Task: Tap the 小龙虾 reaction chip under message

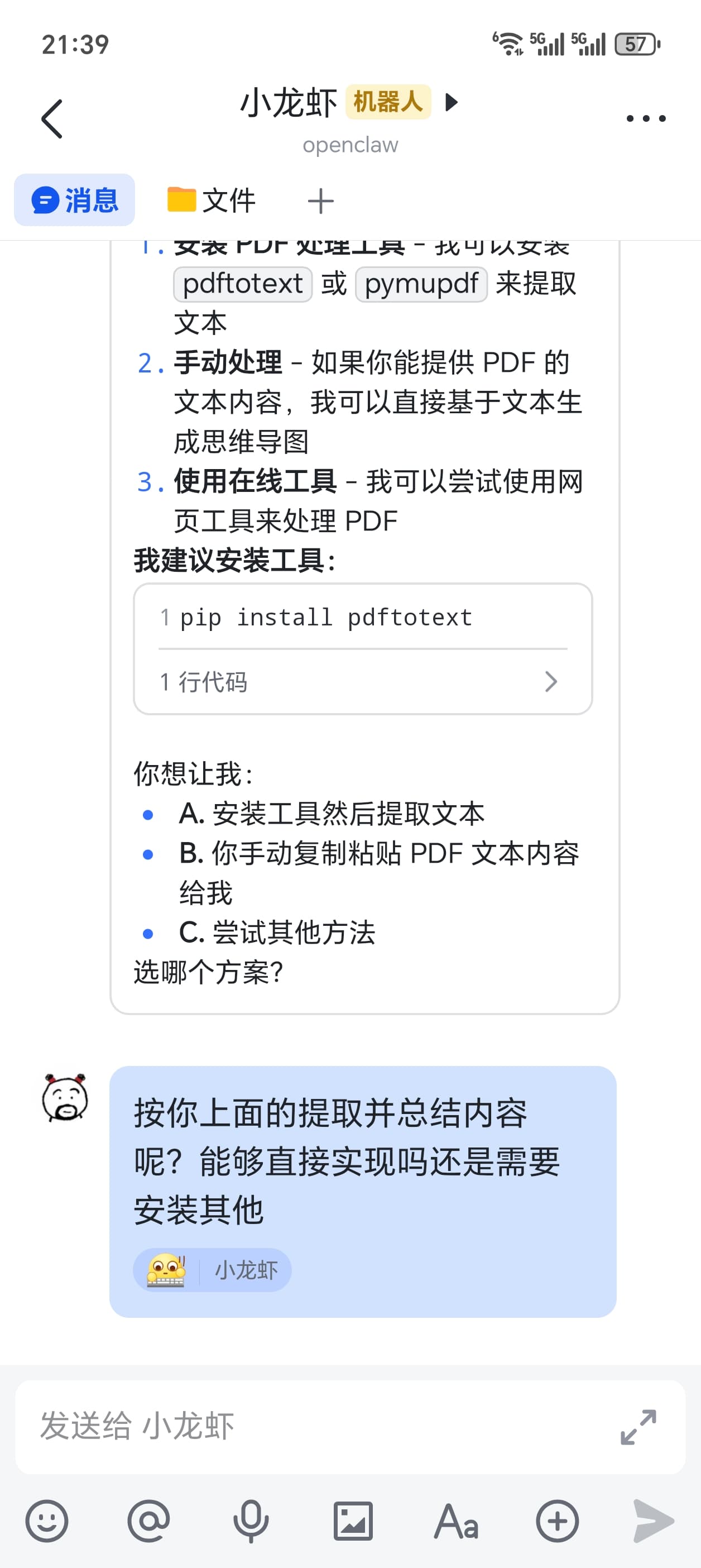Action: coord(212,1270)
